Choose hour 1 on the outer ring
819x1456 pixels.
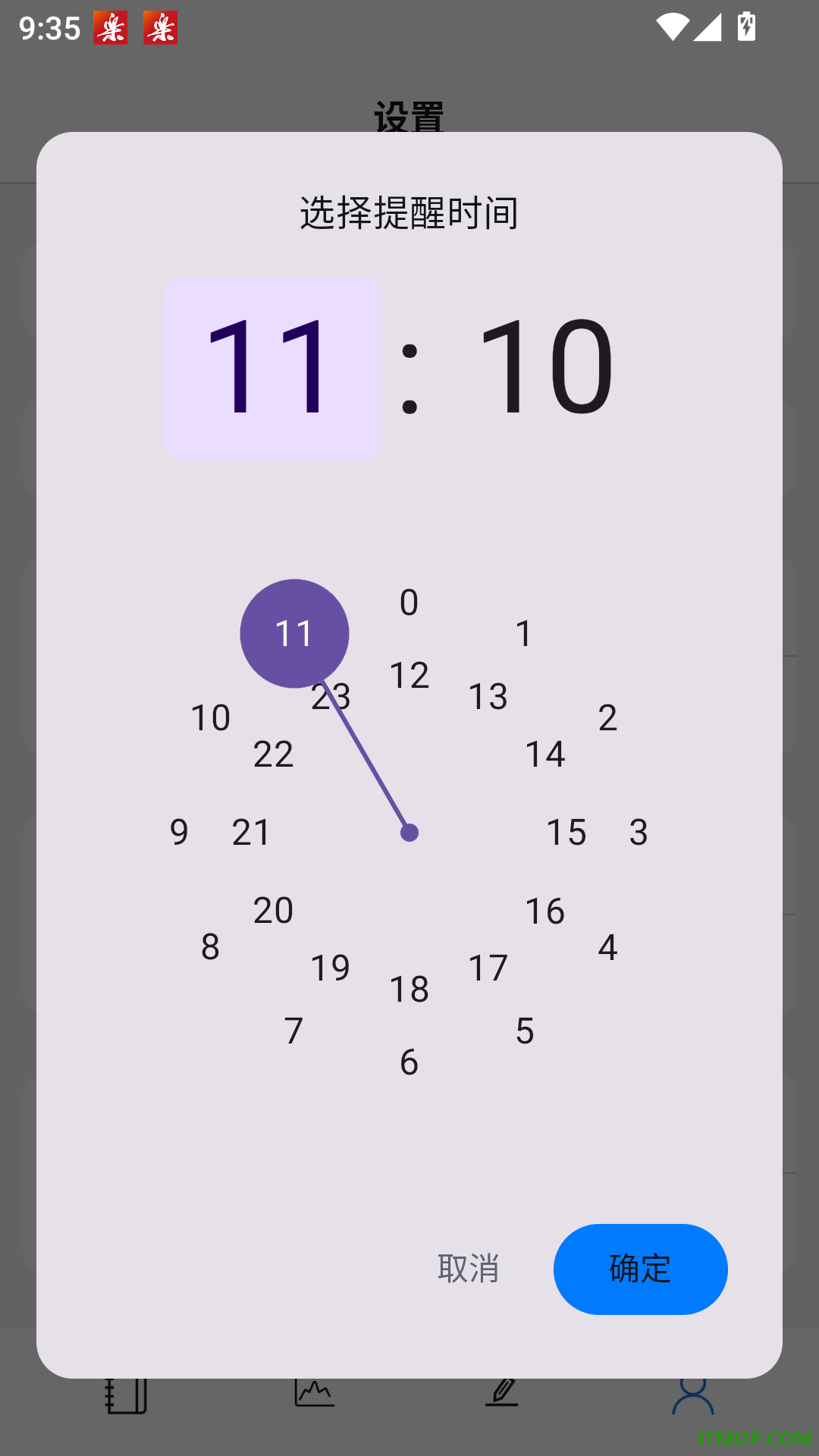(524, 634)
